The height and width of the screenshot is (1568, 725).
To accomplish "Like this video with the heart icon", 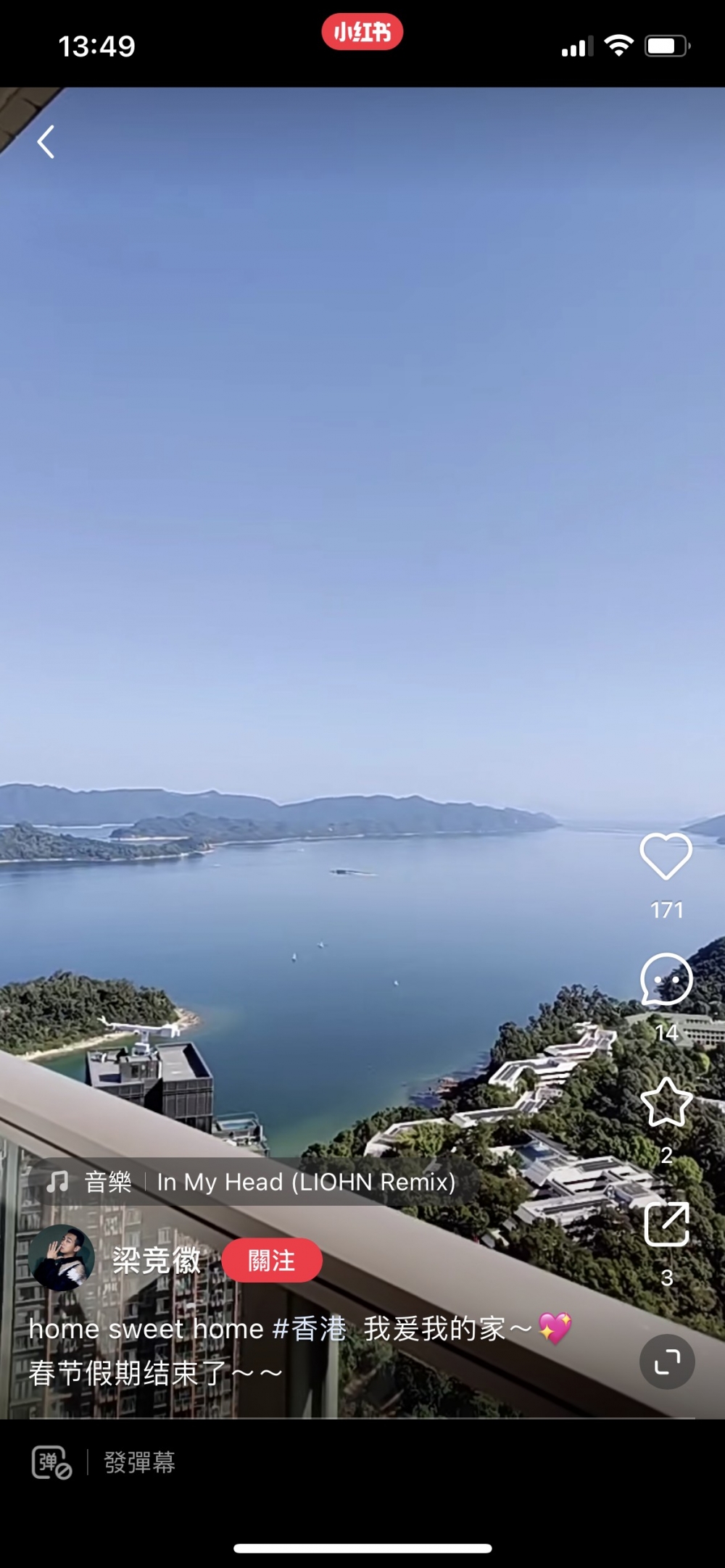I will [666, 856].
